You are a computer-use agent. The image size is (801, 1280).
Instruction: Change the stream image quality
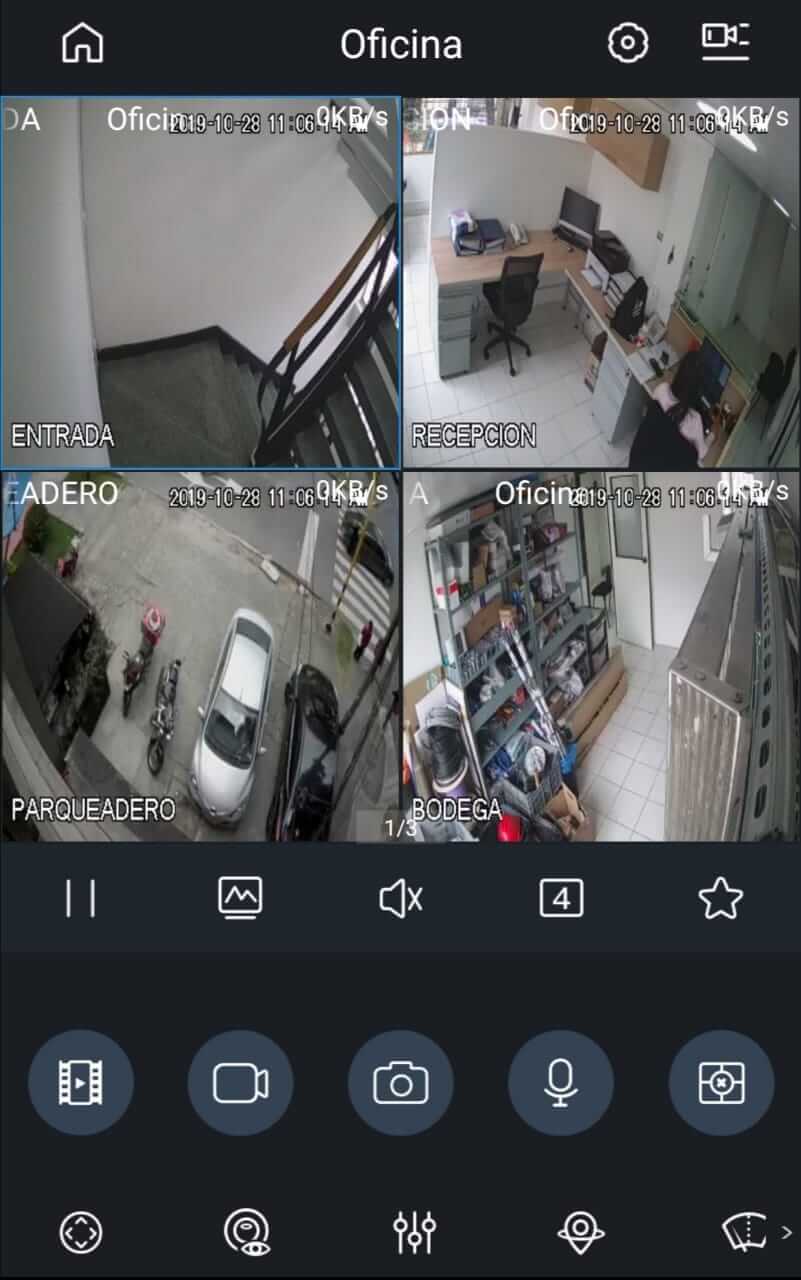tap(240, 899)
